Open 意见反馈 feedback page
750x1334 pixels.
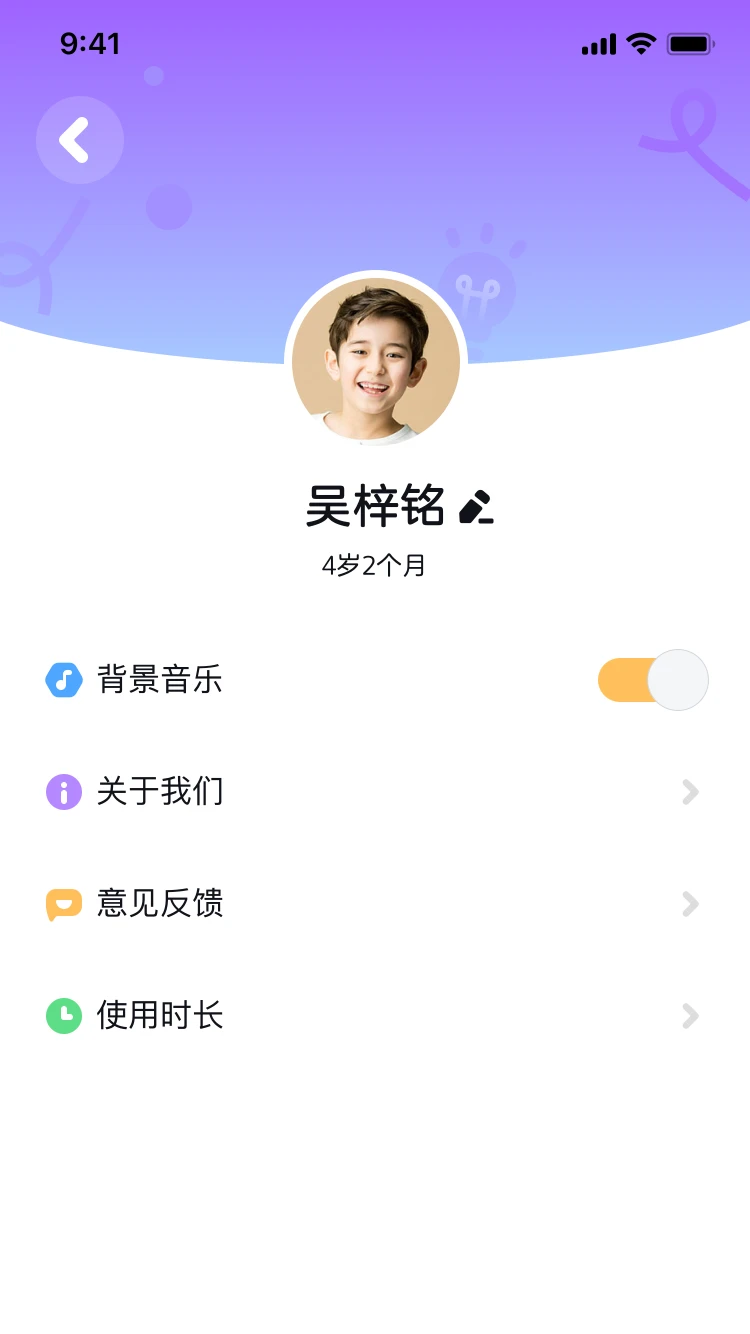coord(374,904)
